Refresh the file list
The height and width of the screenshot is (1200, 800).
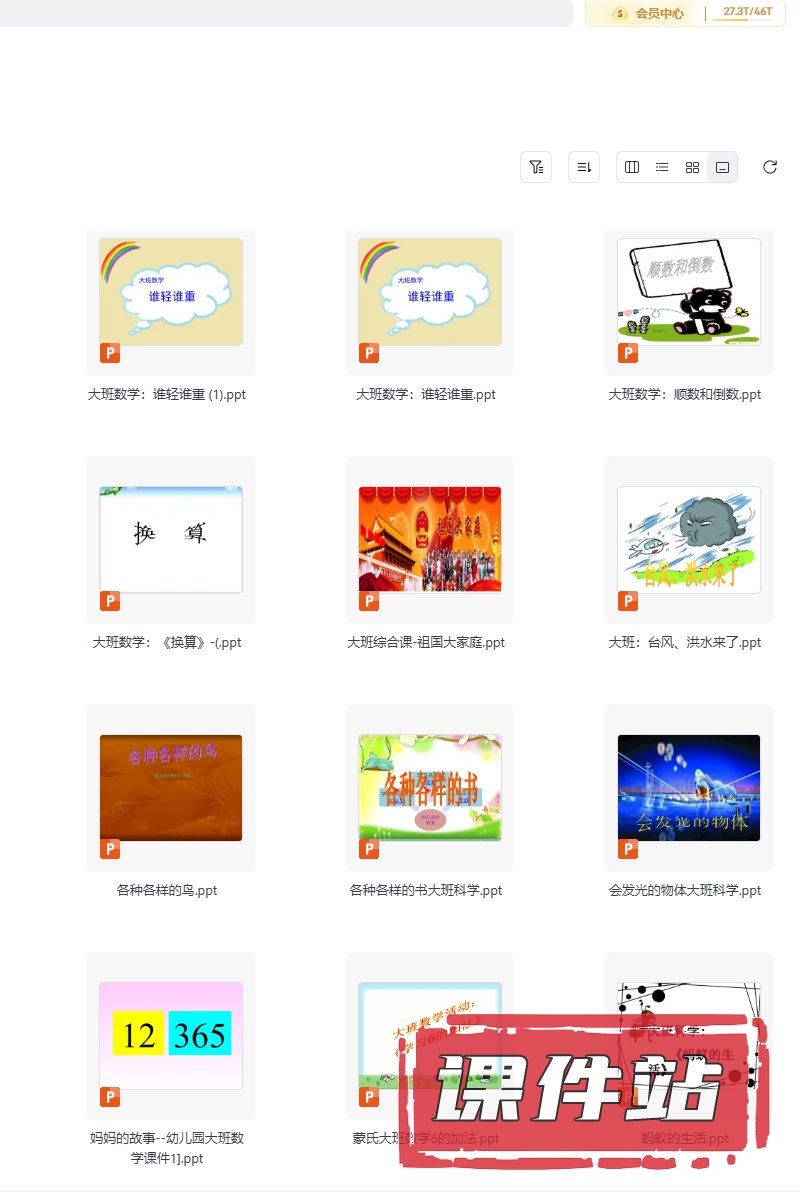pos(770,167)
